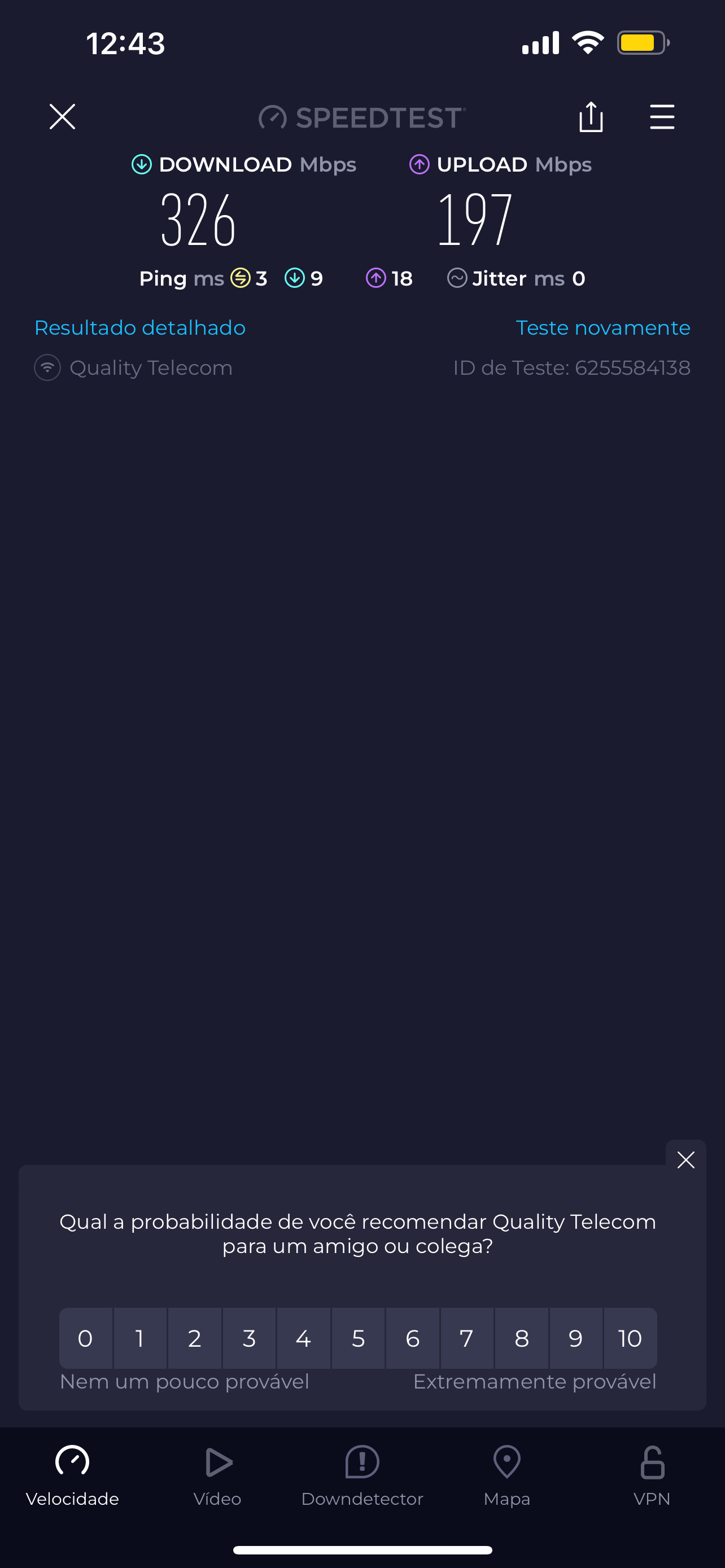This screenshot has height=1568, width=725.
Task: Choose rating 5 in the survey
Action: (x=358, y=1338)
